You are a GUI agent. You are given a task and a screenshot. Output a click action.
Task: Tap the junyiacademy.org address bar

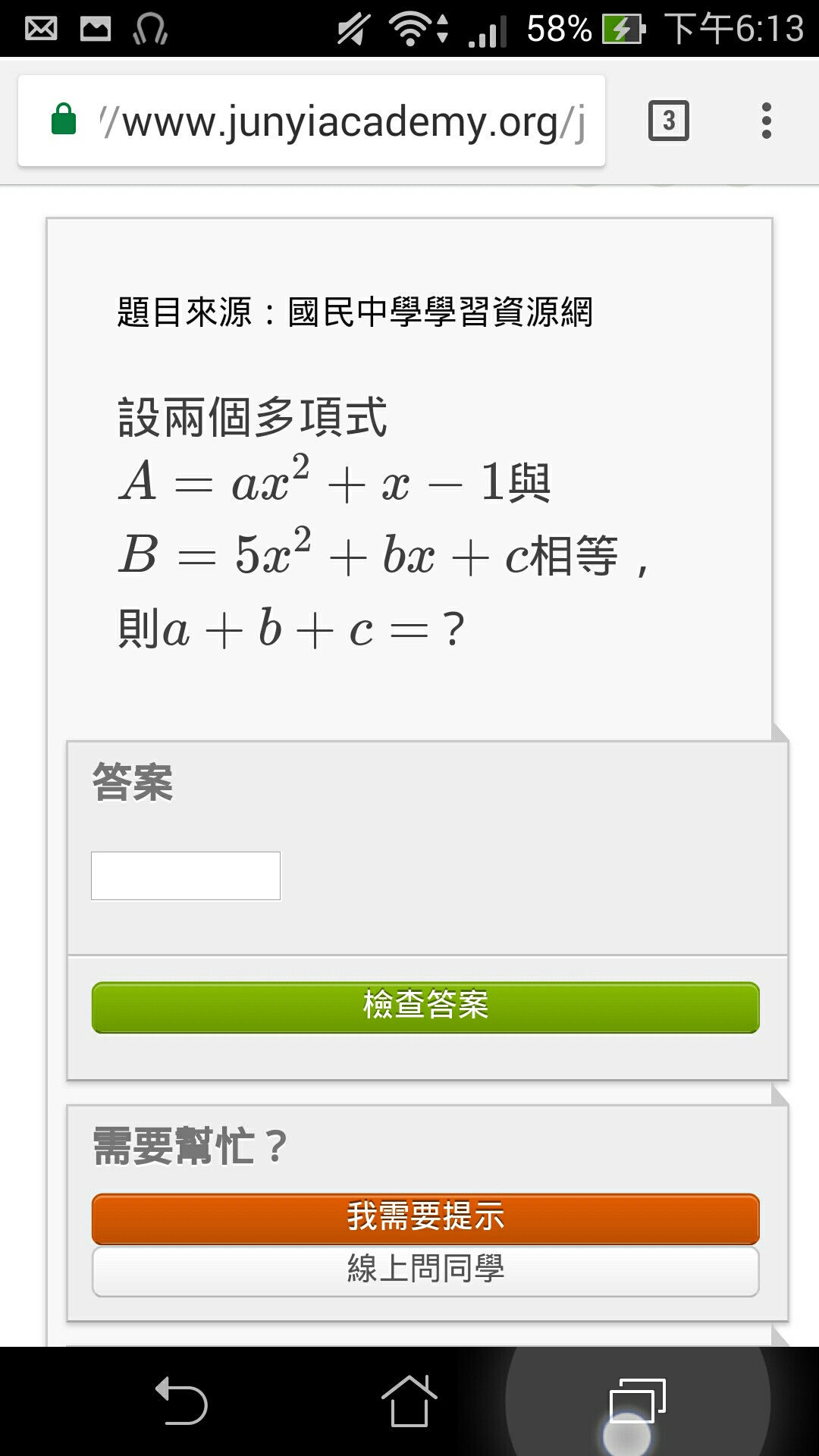312,121
